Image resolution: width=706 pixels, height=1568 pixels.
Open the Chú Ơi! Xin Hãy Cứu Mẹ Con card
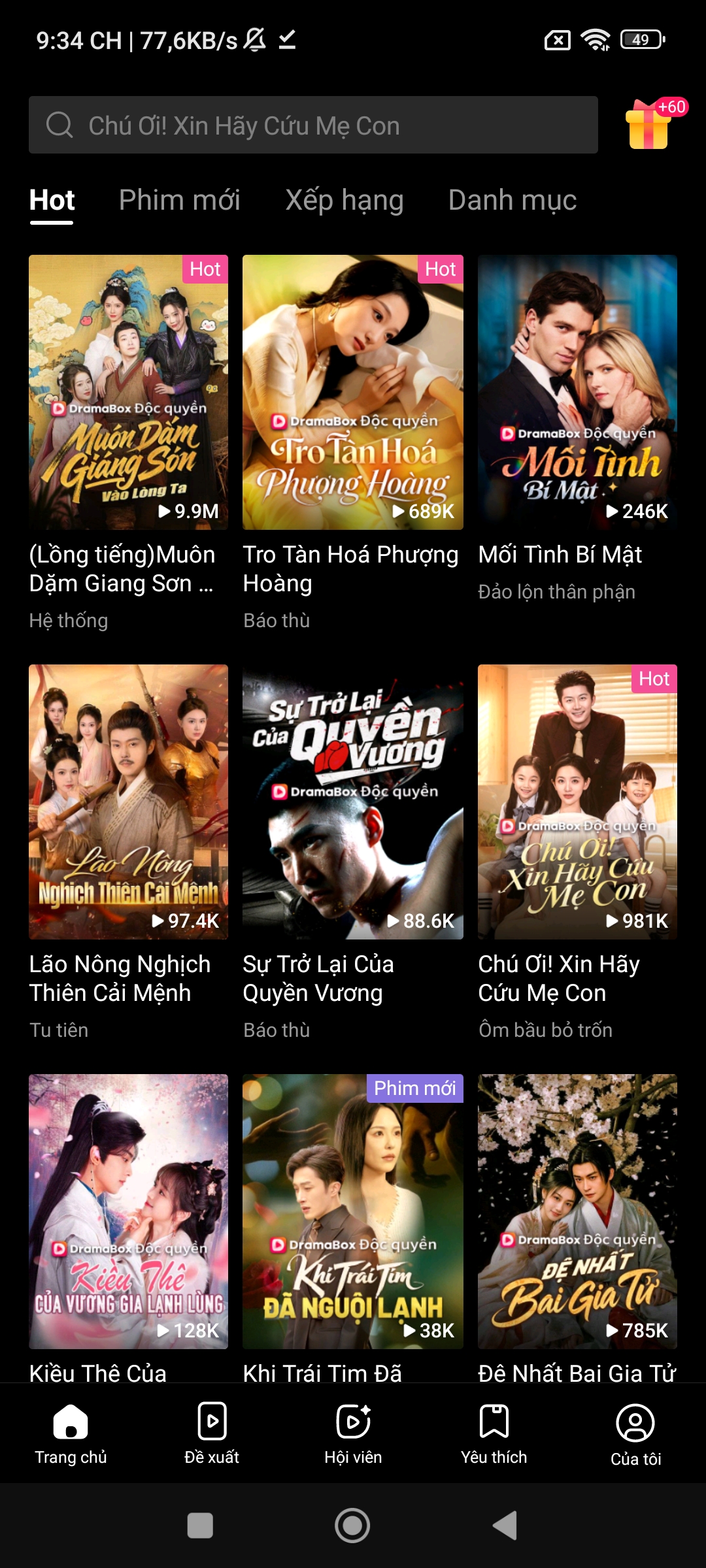tap(577, 802)
